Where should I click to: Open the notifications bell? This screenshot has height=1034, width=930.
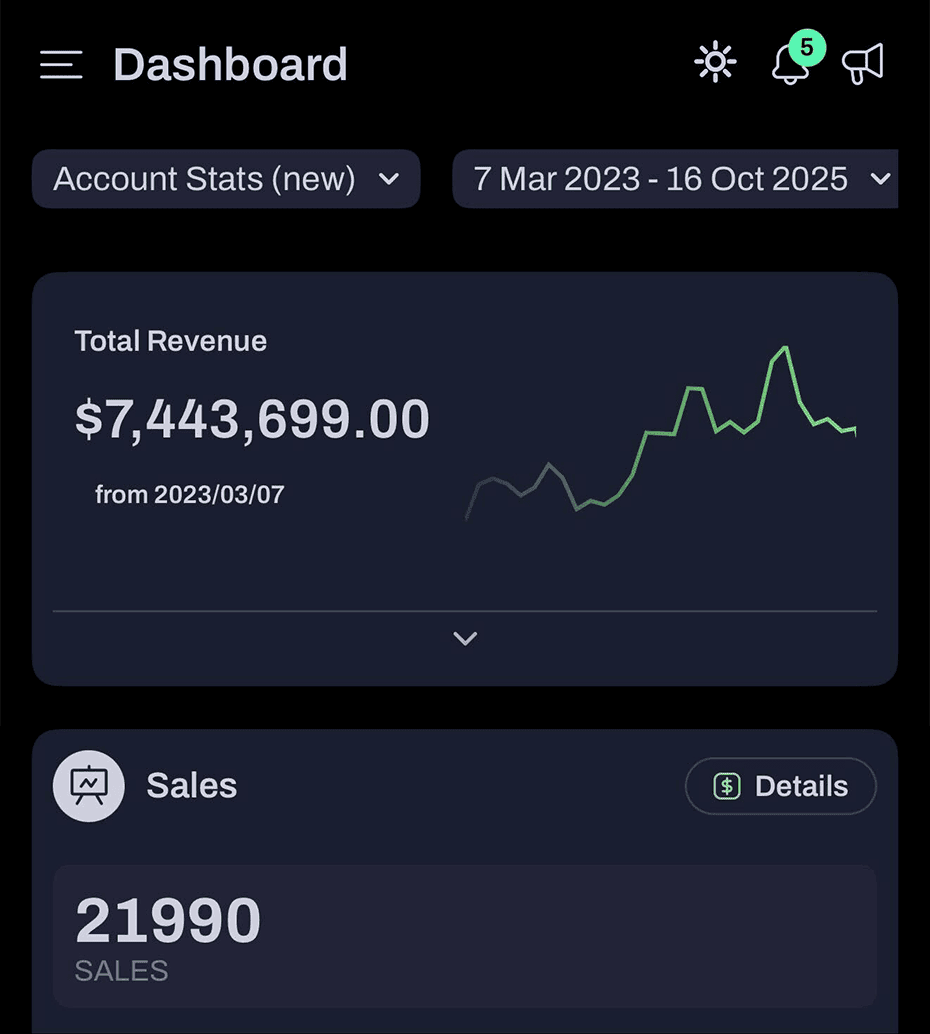click(x=790, y=65)
